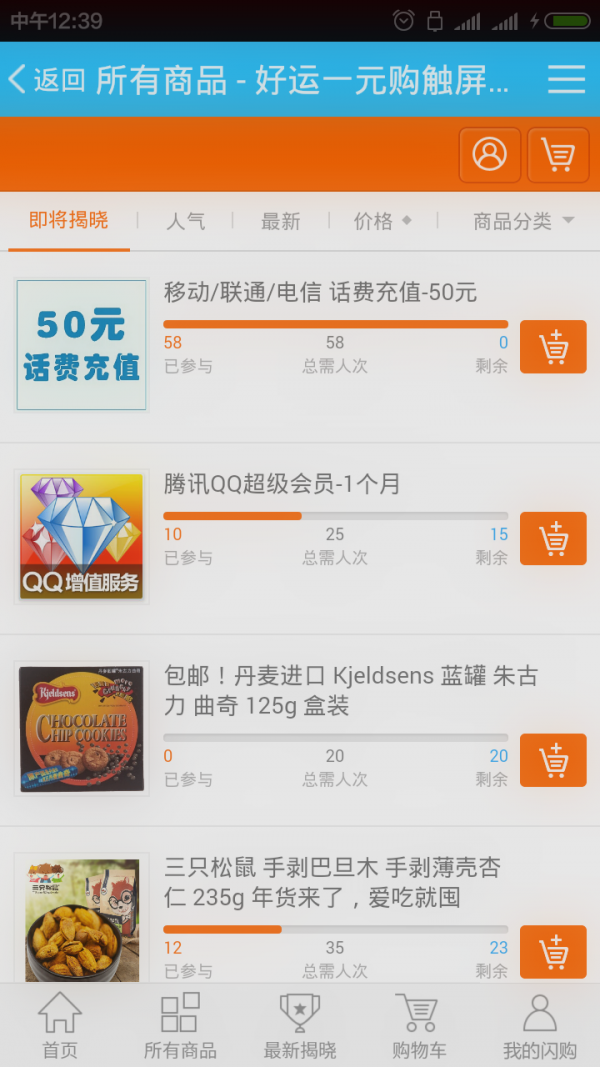Screen dimensions: 600x1067
Task: Add 话费充值-50元 to cart
Action: (553, 347)
